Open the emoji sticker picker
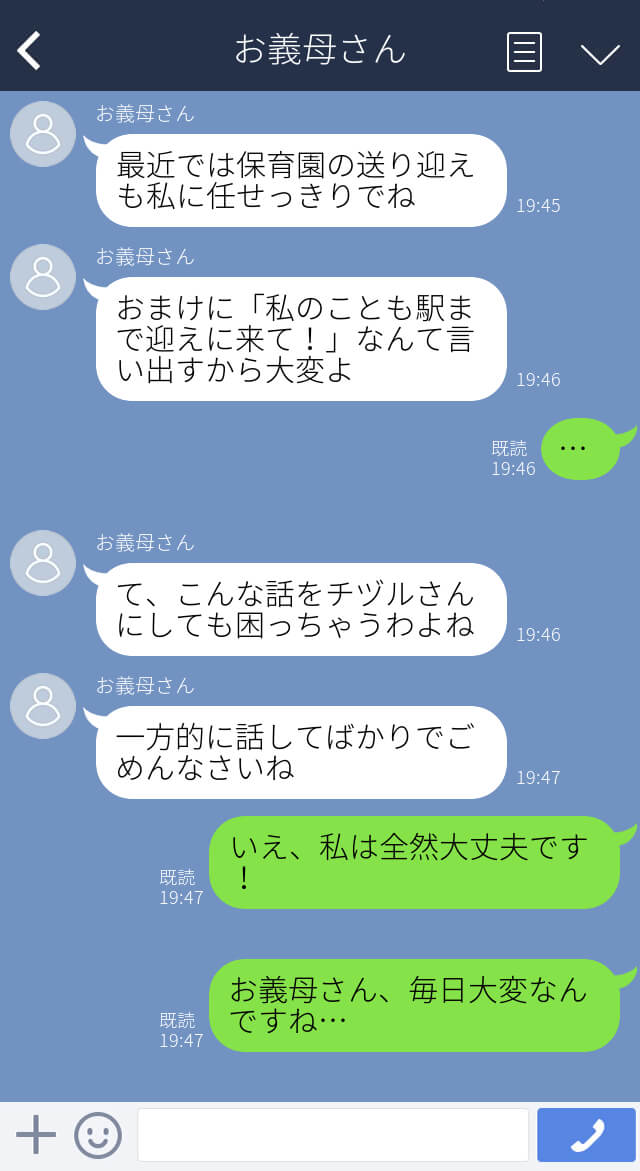The height and width of the screenshot is (1171, 640). [98, 1135]
